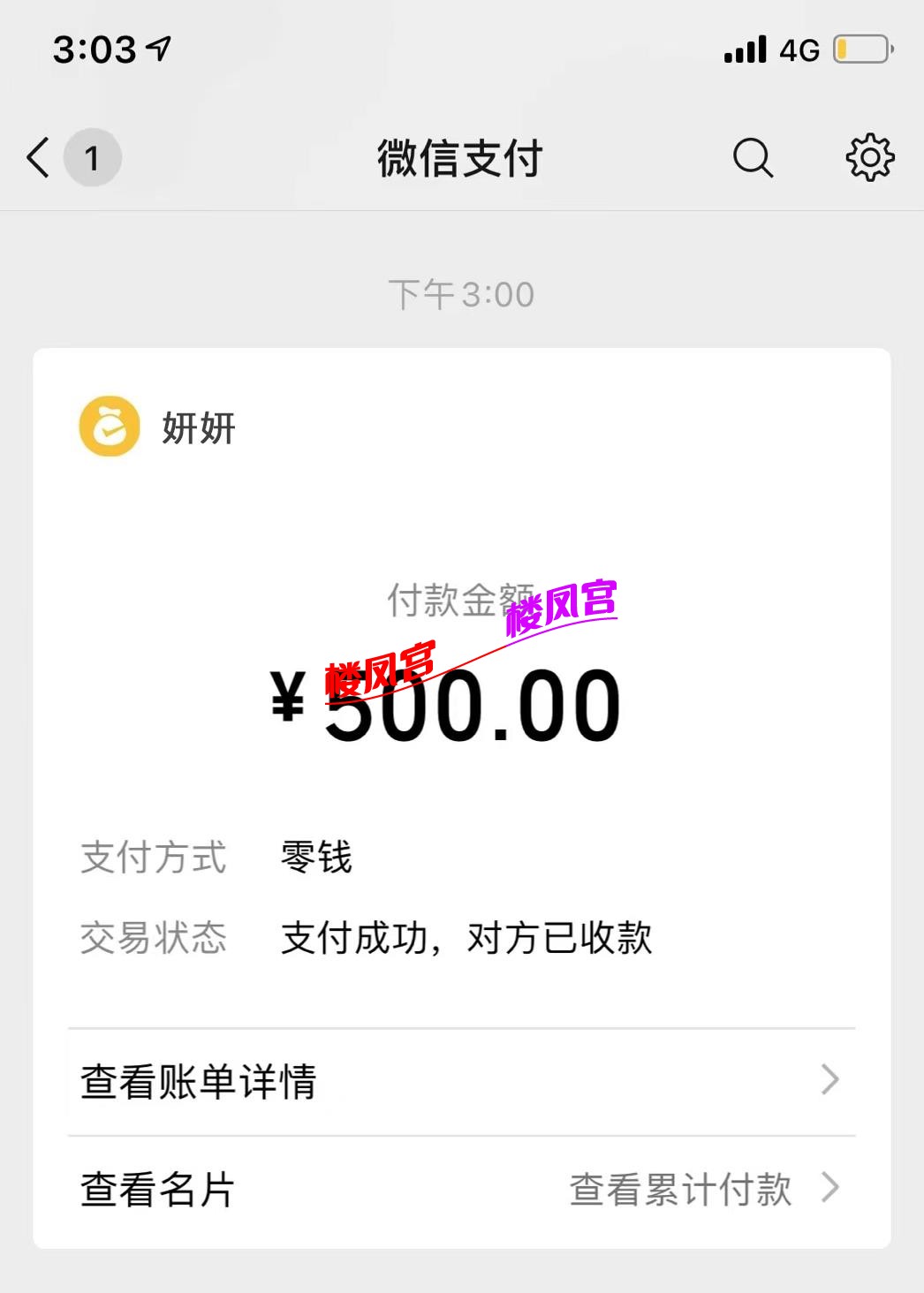924x1293 pixels.
Task: Tap the location arrow in status bar
Action: (155, 50)
